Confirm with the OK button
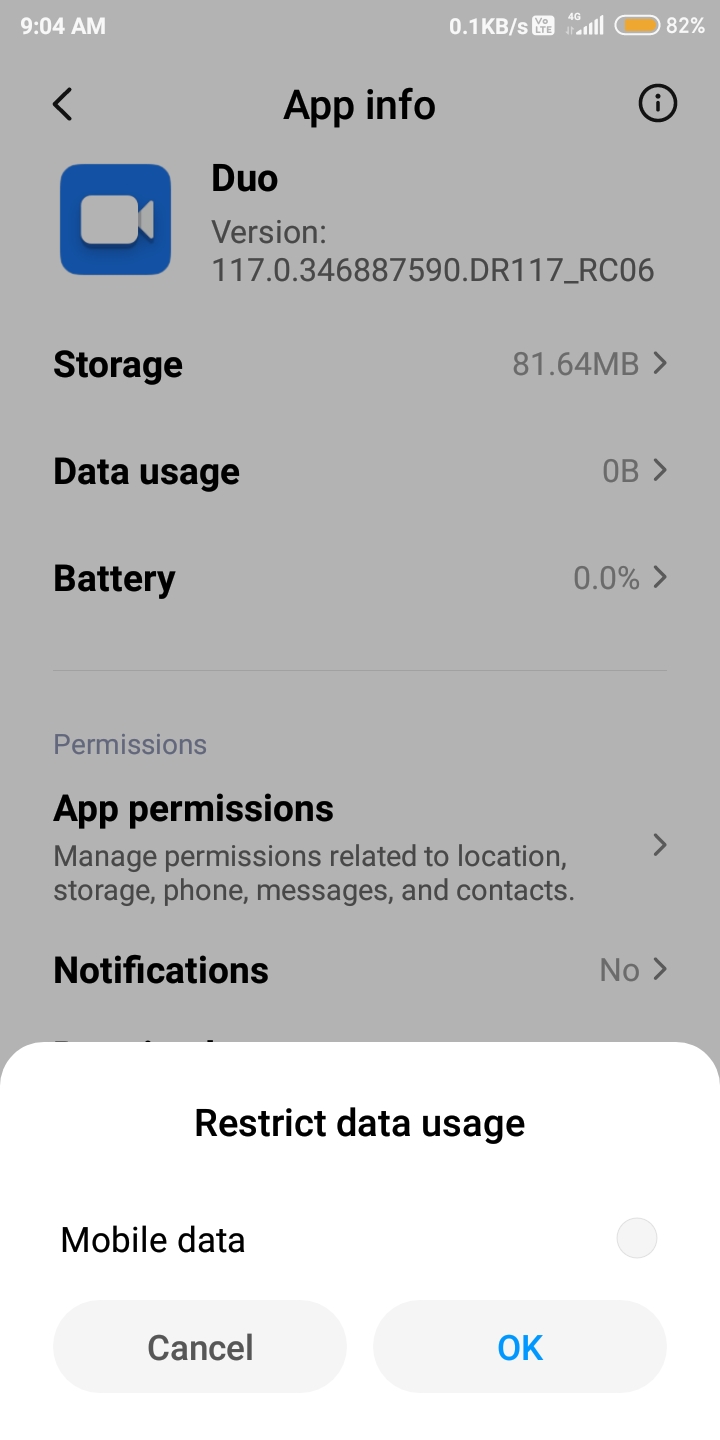 click(519, 1347)
